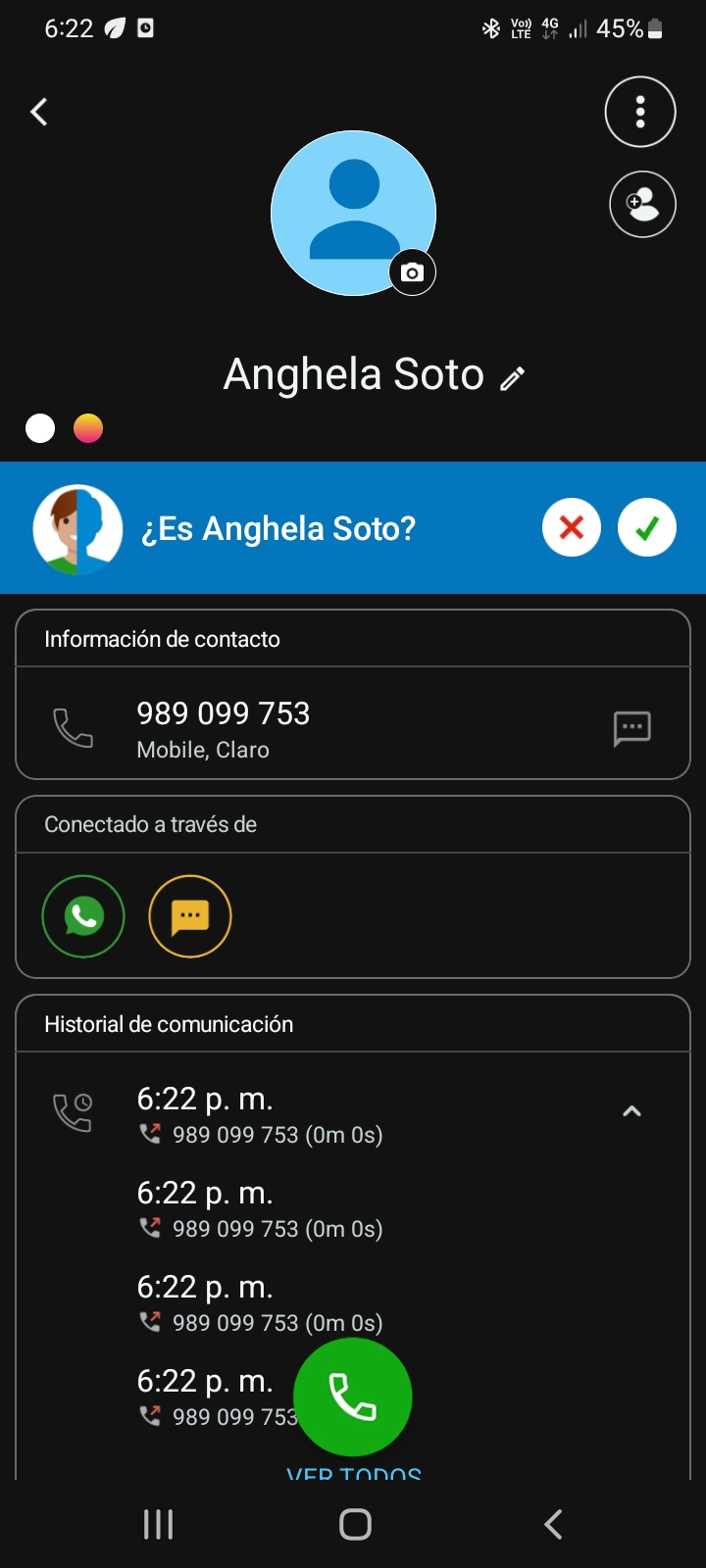Tap the green floating call button
Viewport: 706px width, 1568px height.
(353, 1396)
